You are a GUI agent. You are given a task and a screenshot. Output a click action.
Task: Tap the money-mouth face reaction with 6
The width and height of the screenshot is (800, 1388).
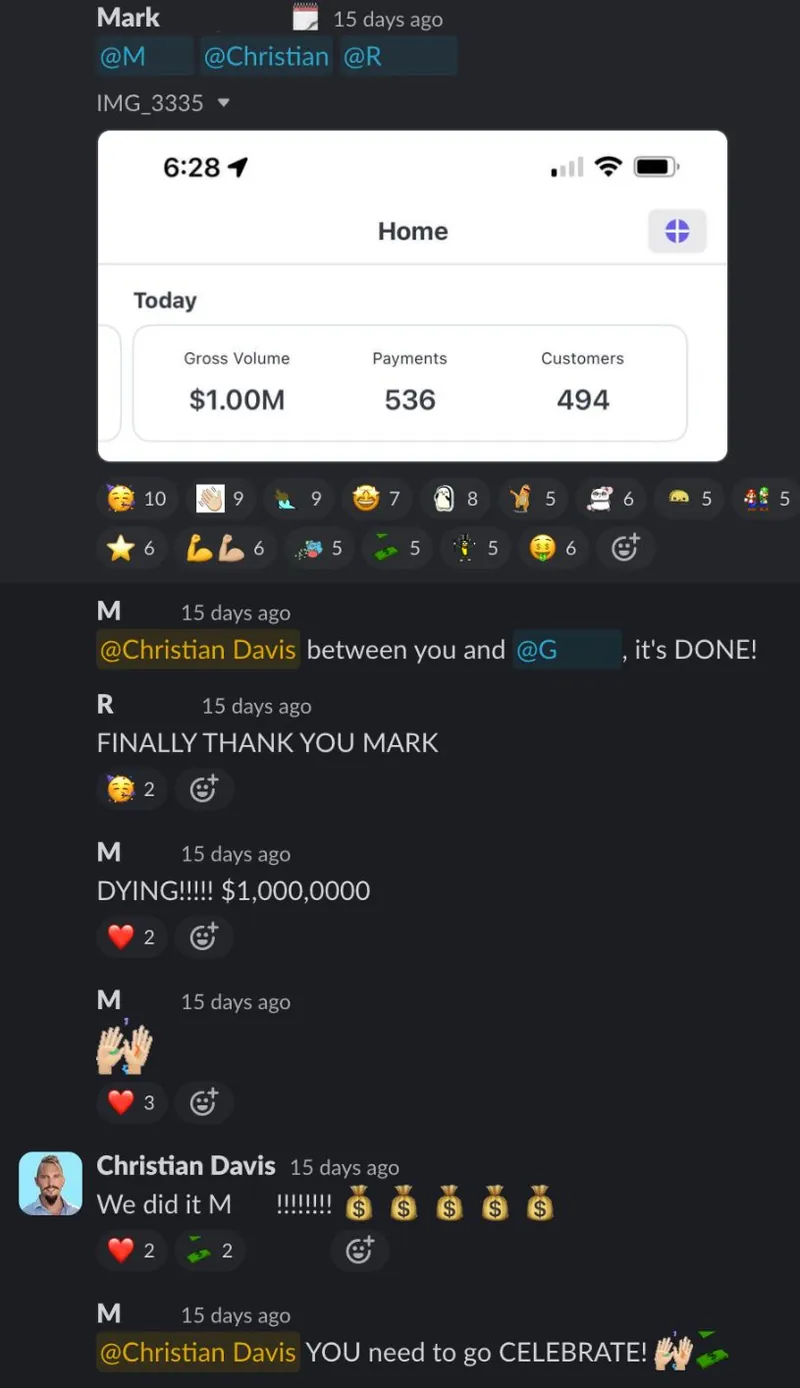click(x=553, y=548)
